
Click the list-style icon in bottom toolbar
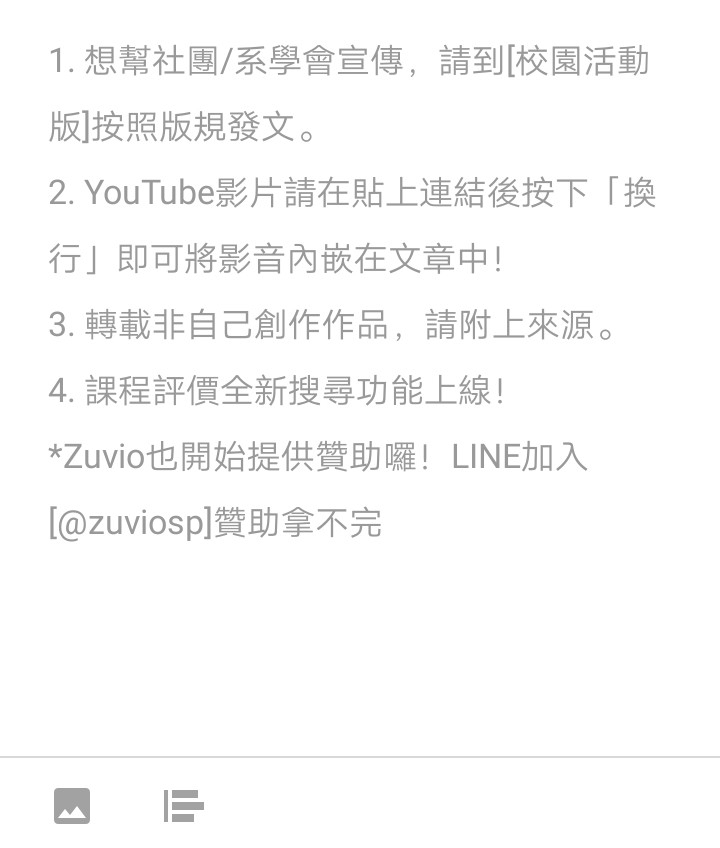183,806
